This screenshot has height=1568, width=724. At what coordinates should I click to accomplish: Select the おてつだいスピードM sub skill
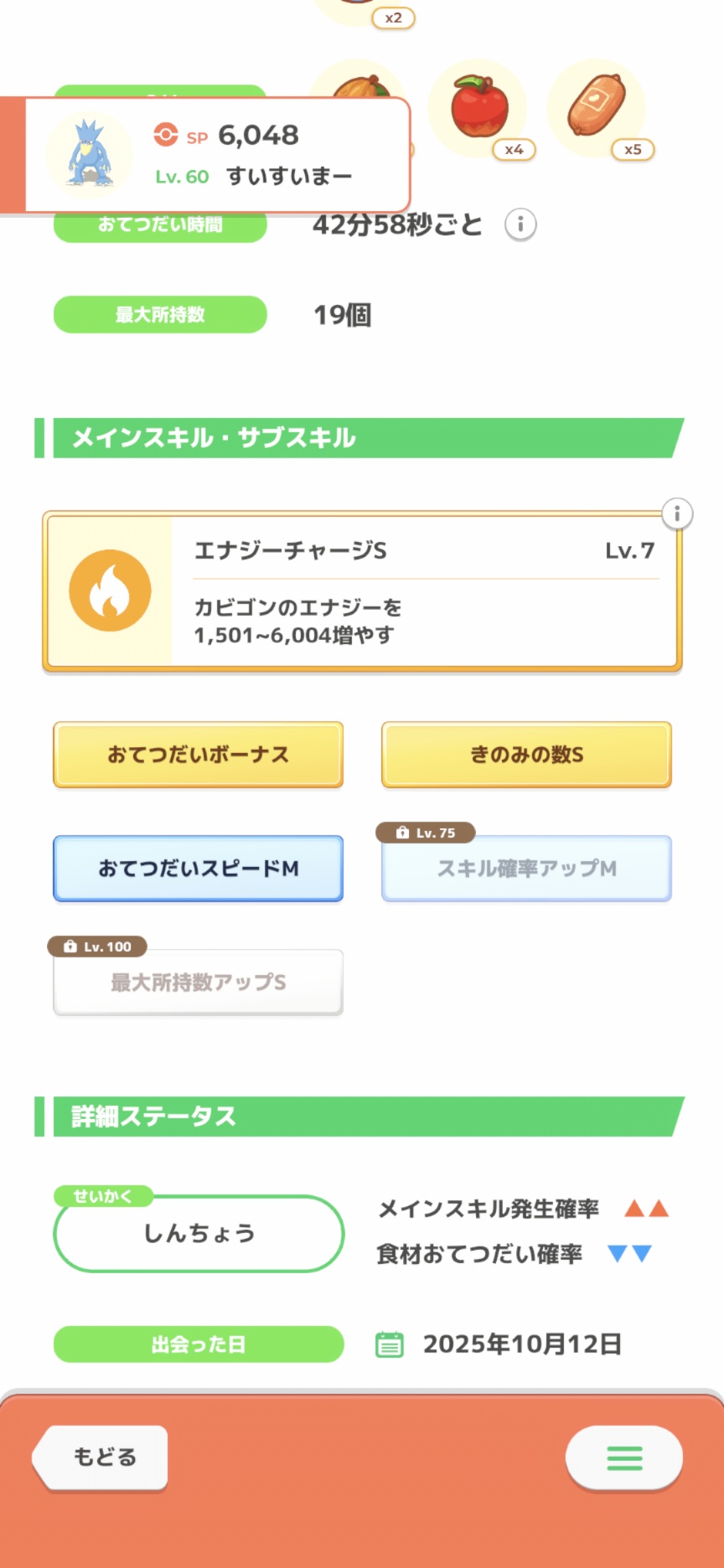click(x=198, y=869)
